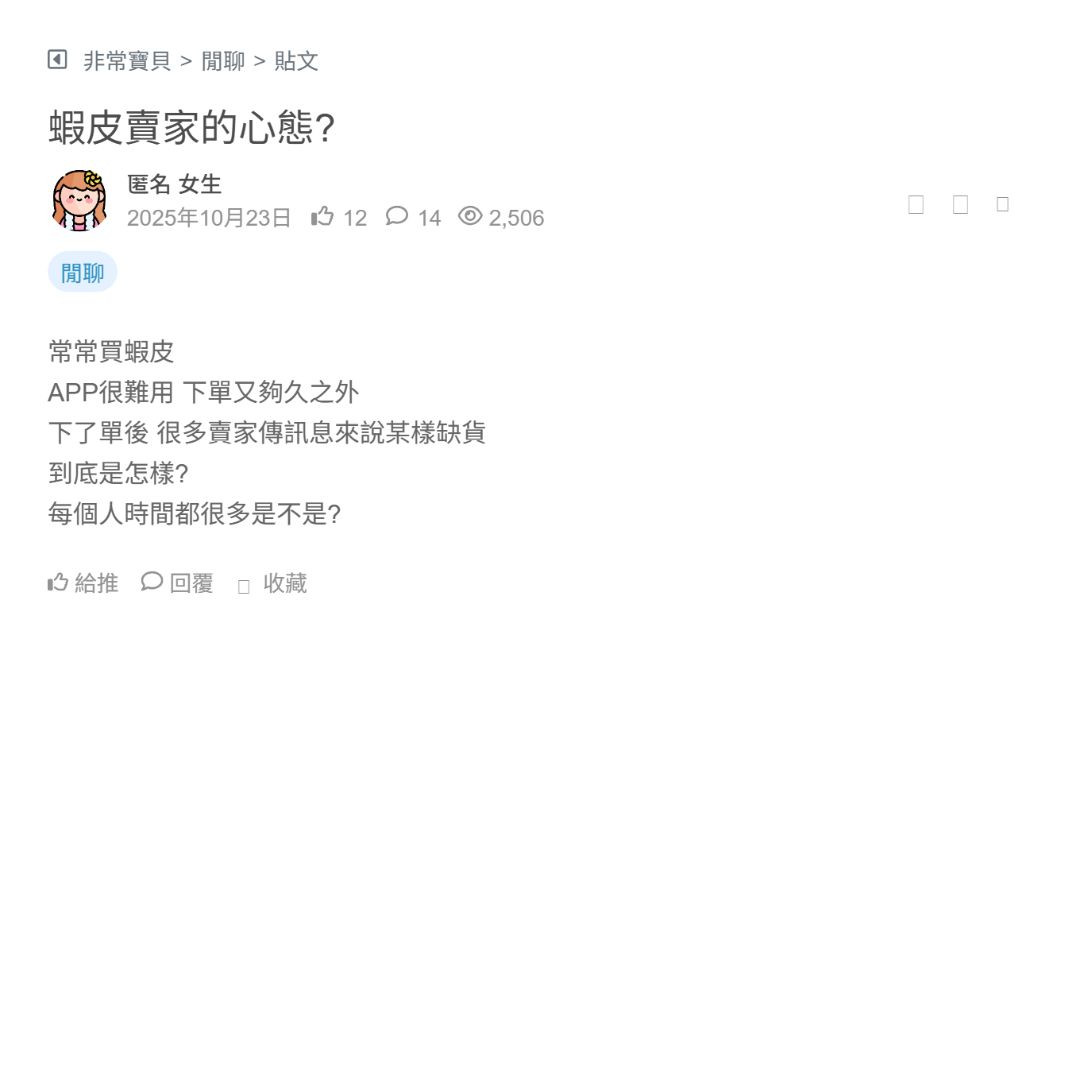This screenshot has height=1080, width=1080.
Task: Tap the back arrow icon in breadcrumb
Action: 57,60
